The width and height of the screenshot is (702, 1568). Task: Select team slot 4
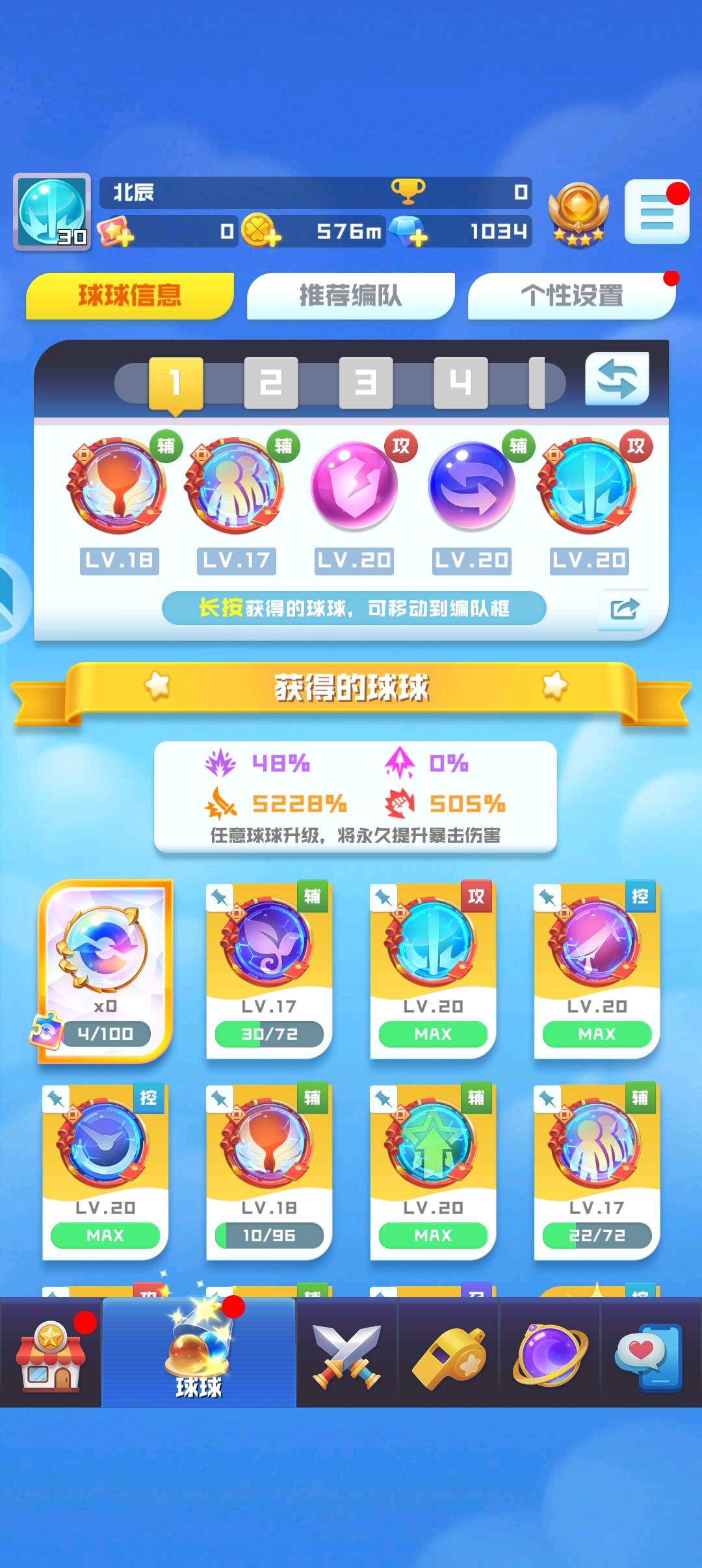click(x=461, y=383)
